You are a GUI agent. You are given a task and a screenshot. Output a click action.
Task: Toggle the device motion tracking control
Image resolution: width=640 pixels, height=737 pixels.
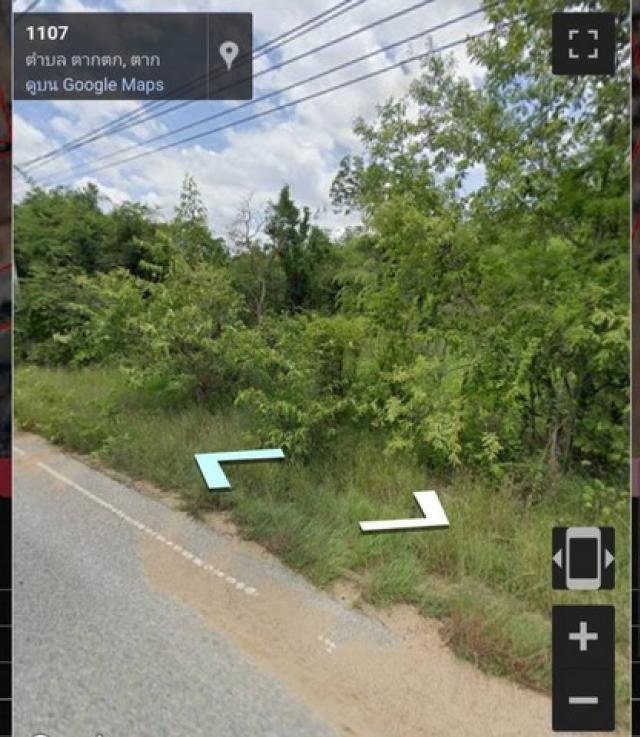[583, 558]
